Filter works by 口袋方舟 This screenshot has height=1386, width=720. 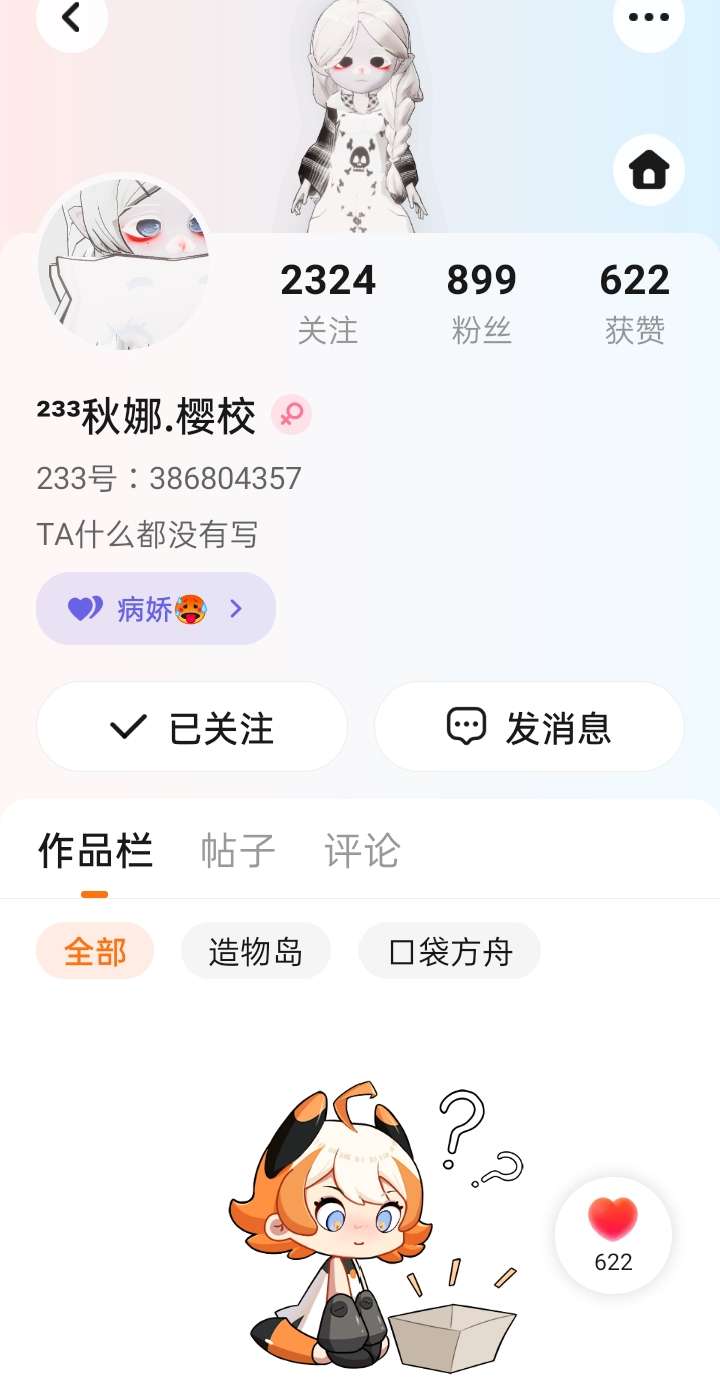point(449,951)
